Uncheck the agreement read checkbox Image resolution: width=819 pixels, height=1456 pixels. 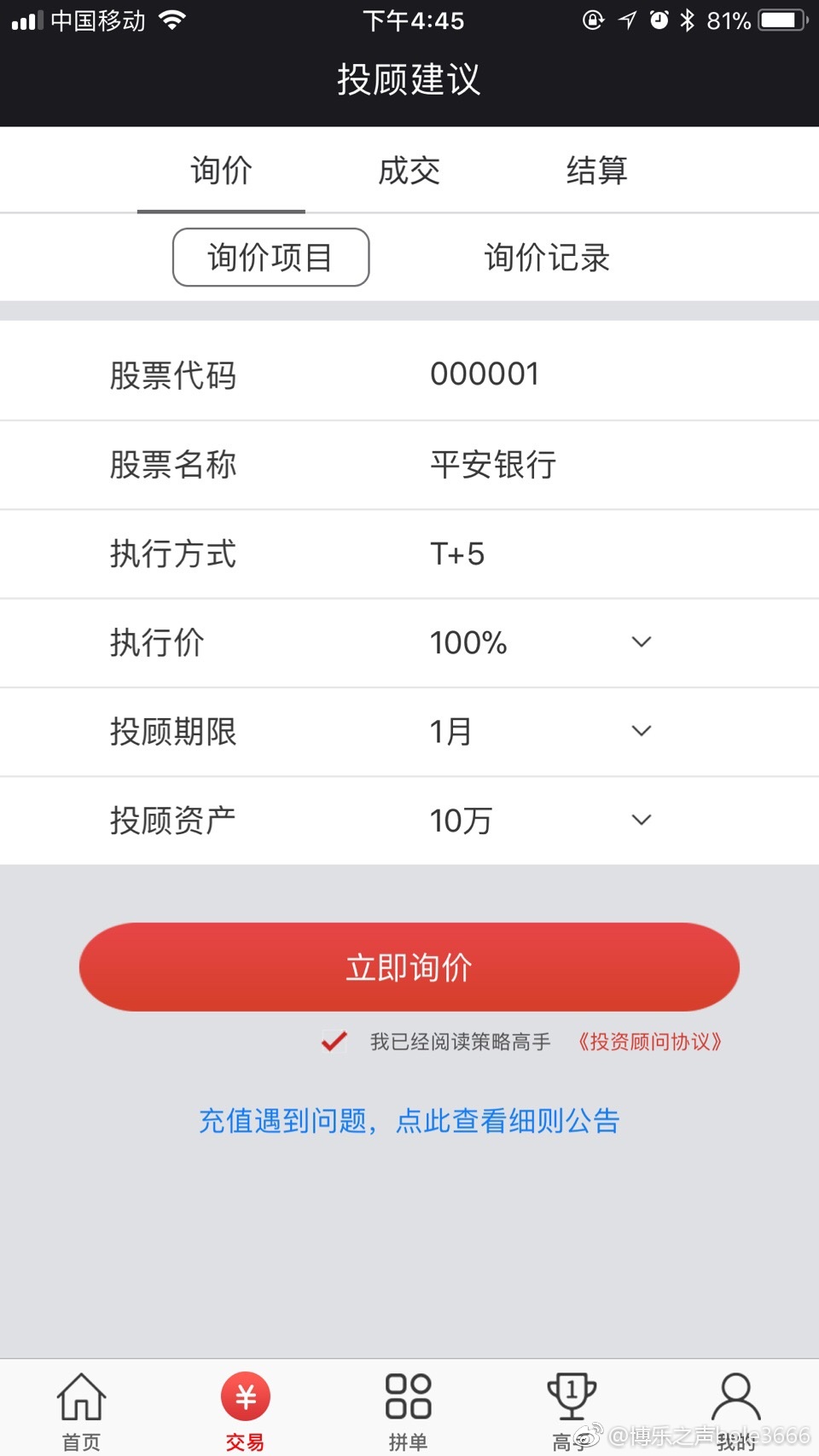(334, 1041)
